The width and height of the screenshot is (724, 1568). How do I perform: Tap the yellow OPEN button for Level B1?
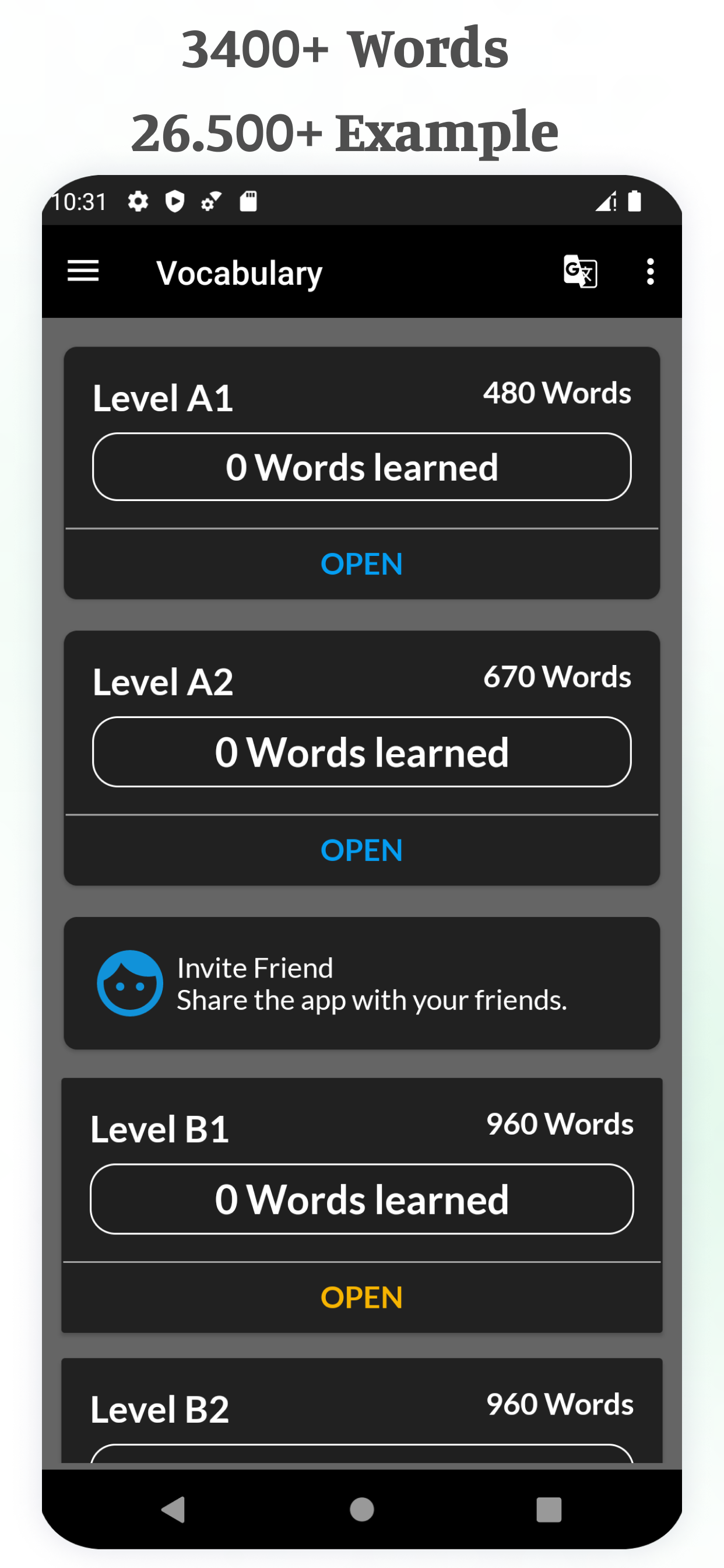[x=361, y=1297]
